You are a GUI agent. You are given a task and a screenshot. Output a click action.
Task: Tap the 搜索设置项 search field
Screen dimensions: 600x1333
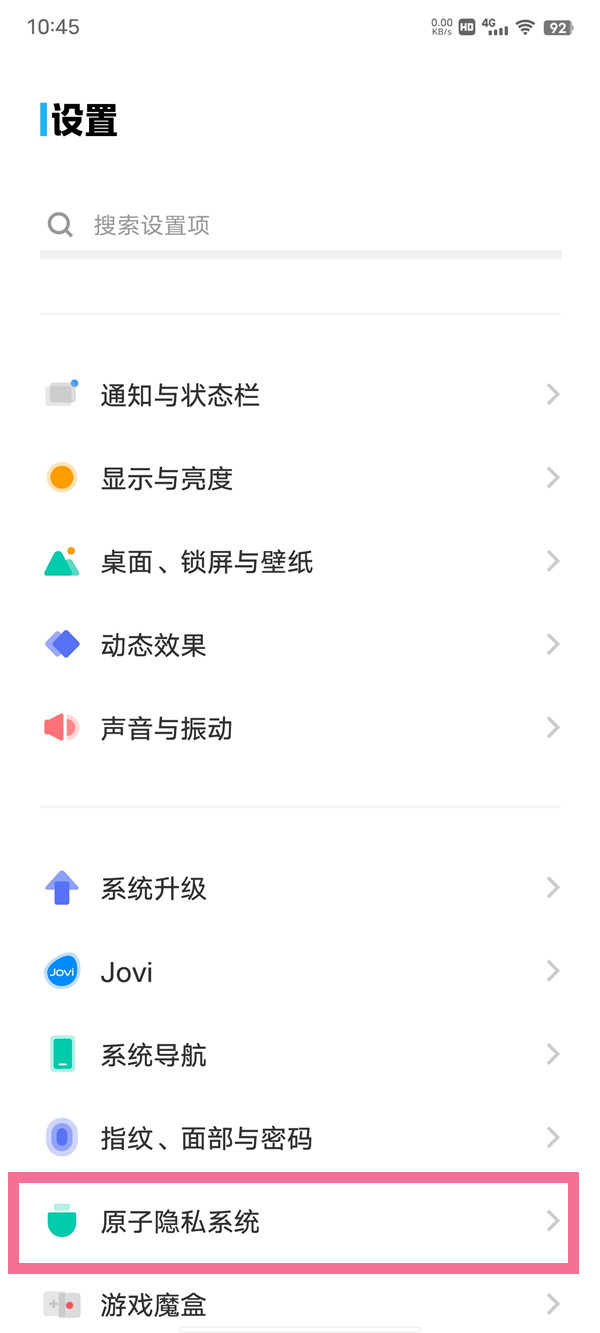click(300, 225)
